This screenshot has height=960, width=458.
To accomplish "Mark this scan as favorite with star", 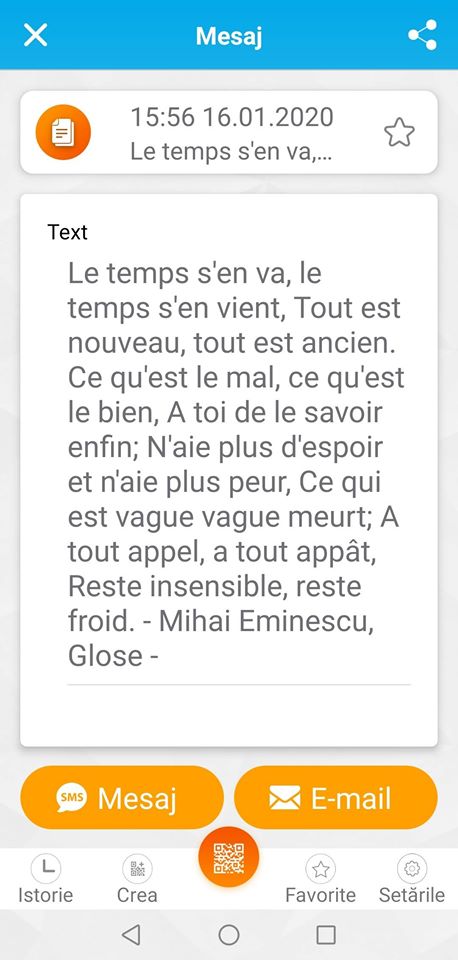I will [x=399, y=133].
